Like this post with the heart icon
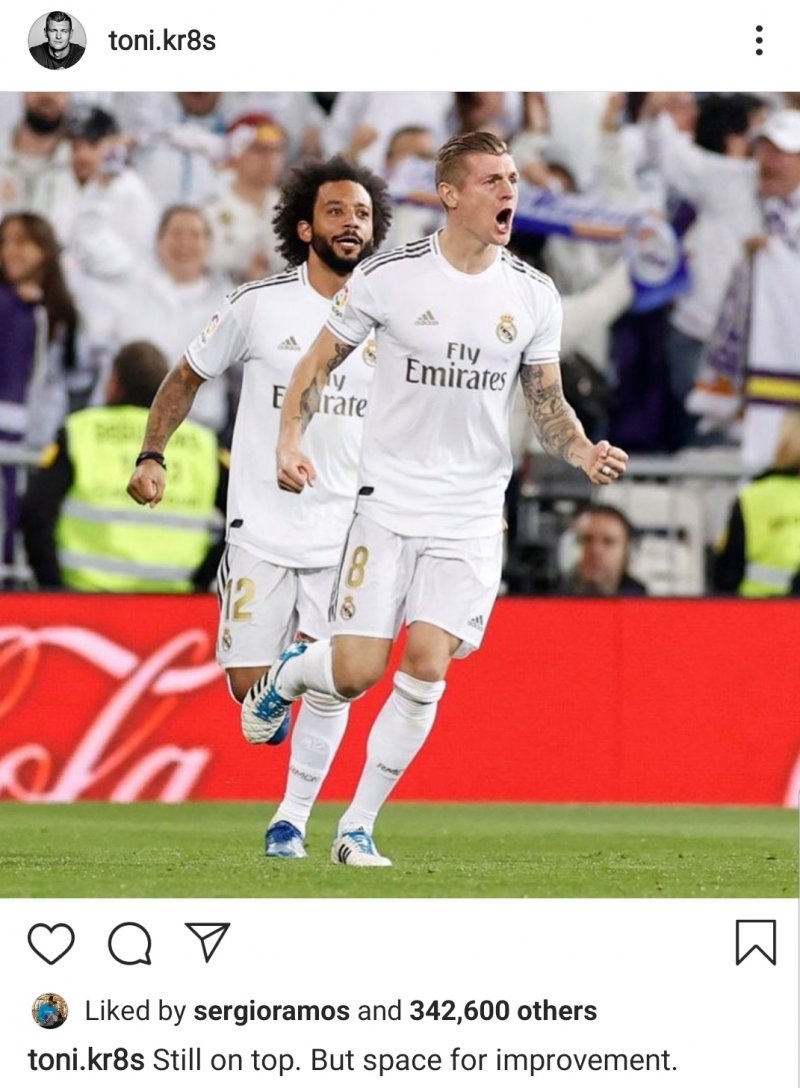 tap(51, 943)
